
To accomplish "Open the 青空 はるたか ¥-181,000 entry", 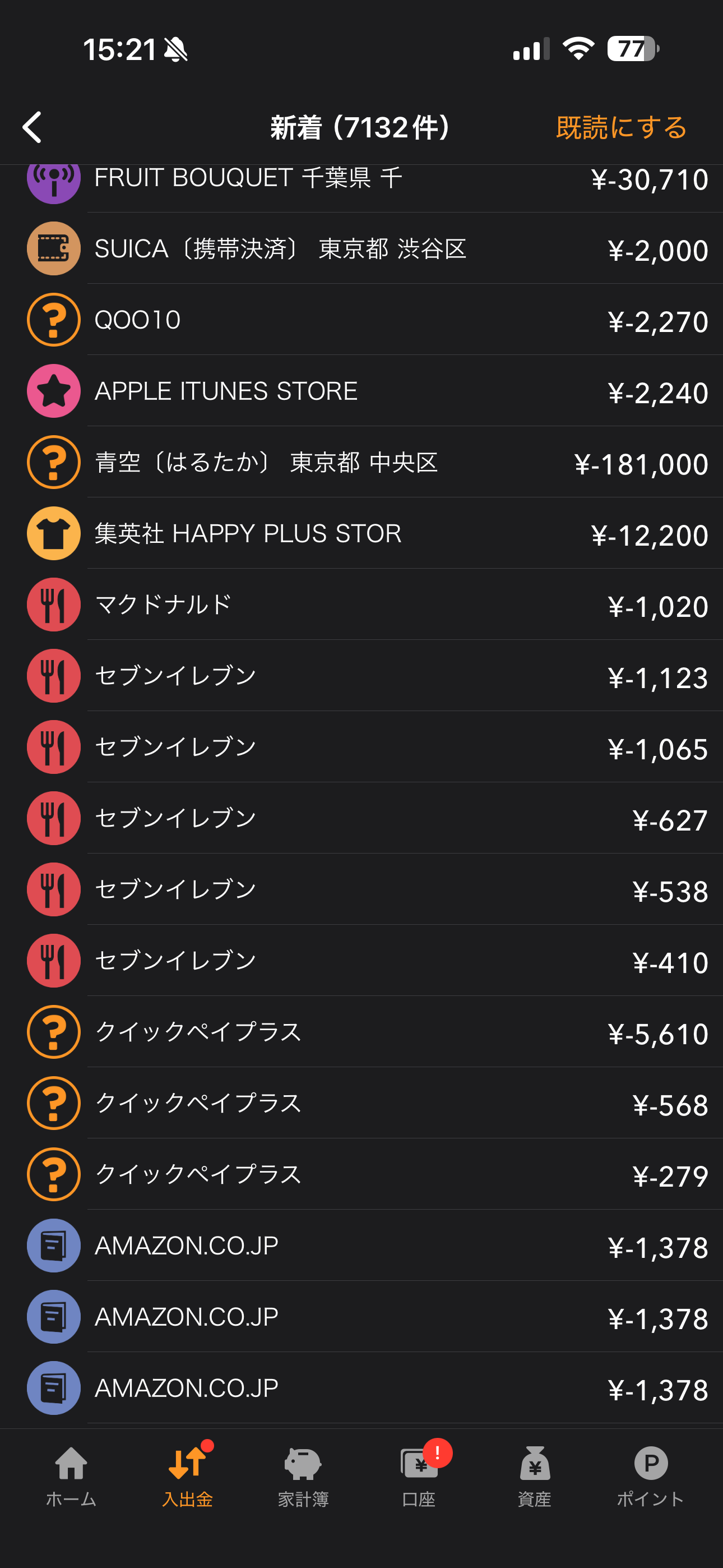I will coord(361,462).
